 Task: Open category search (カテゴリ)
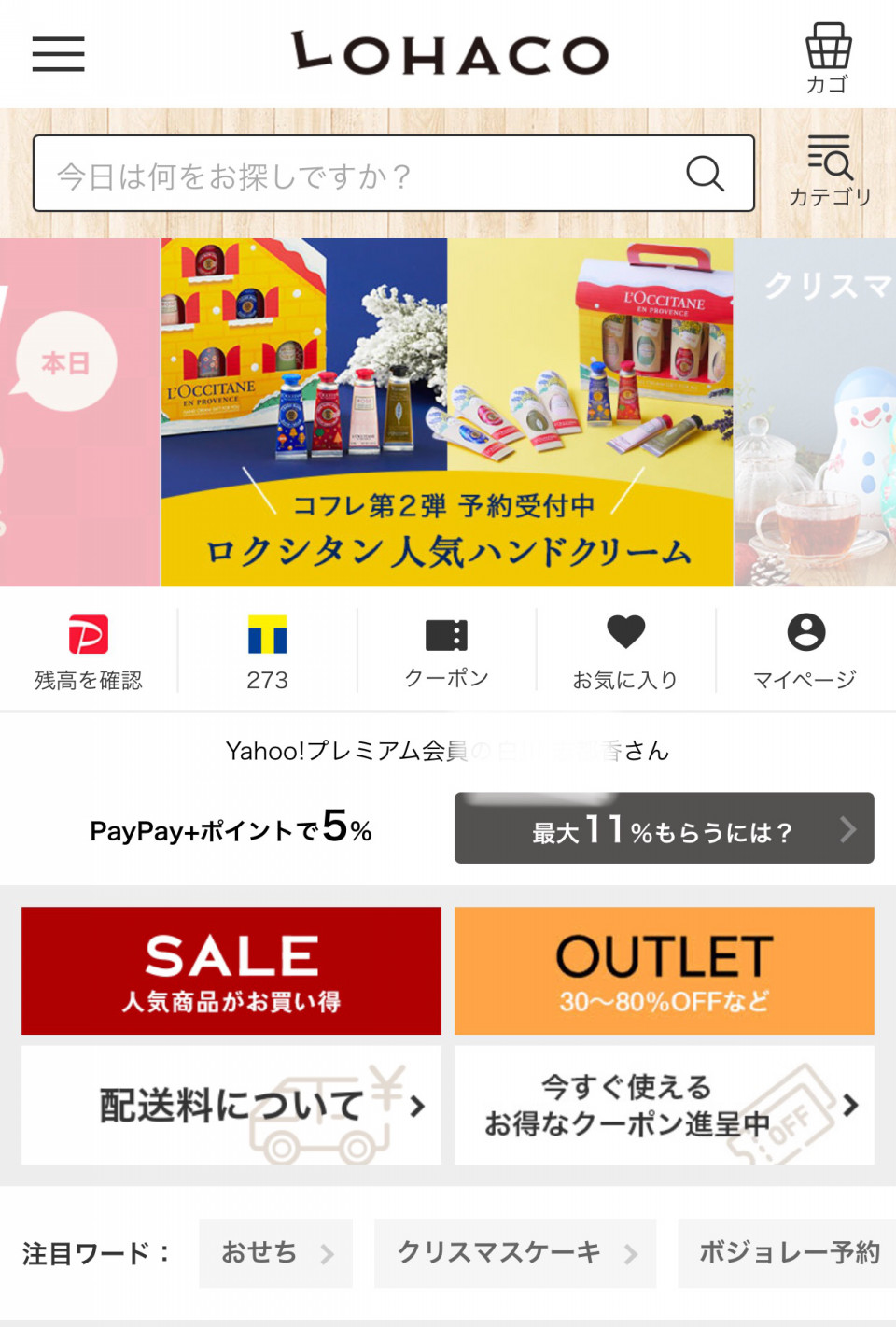(x=829, y=171)
